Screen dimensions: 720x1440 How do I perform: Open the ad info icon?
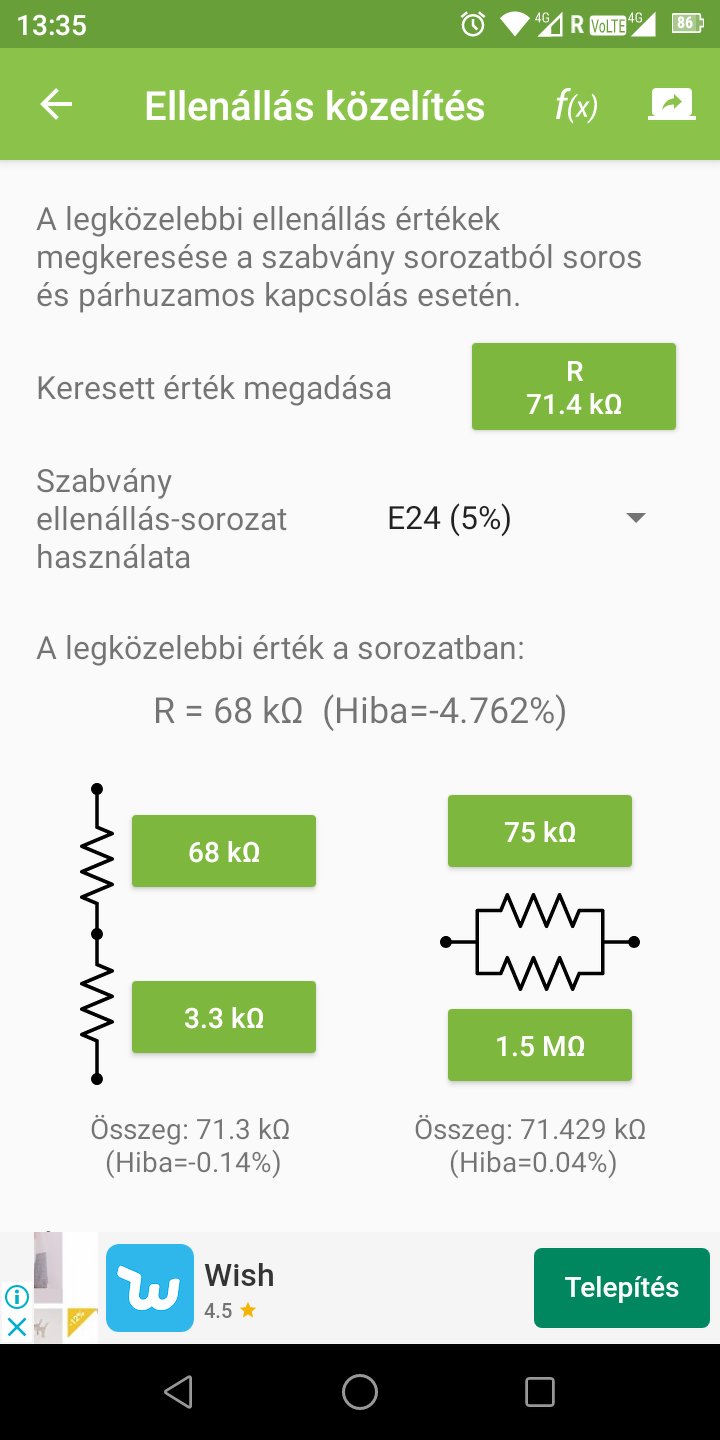point(16,1297)
